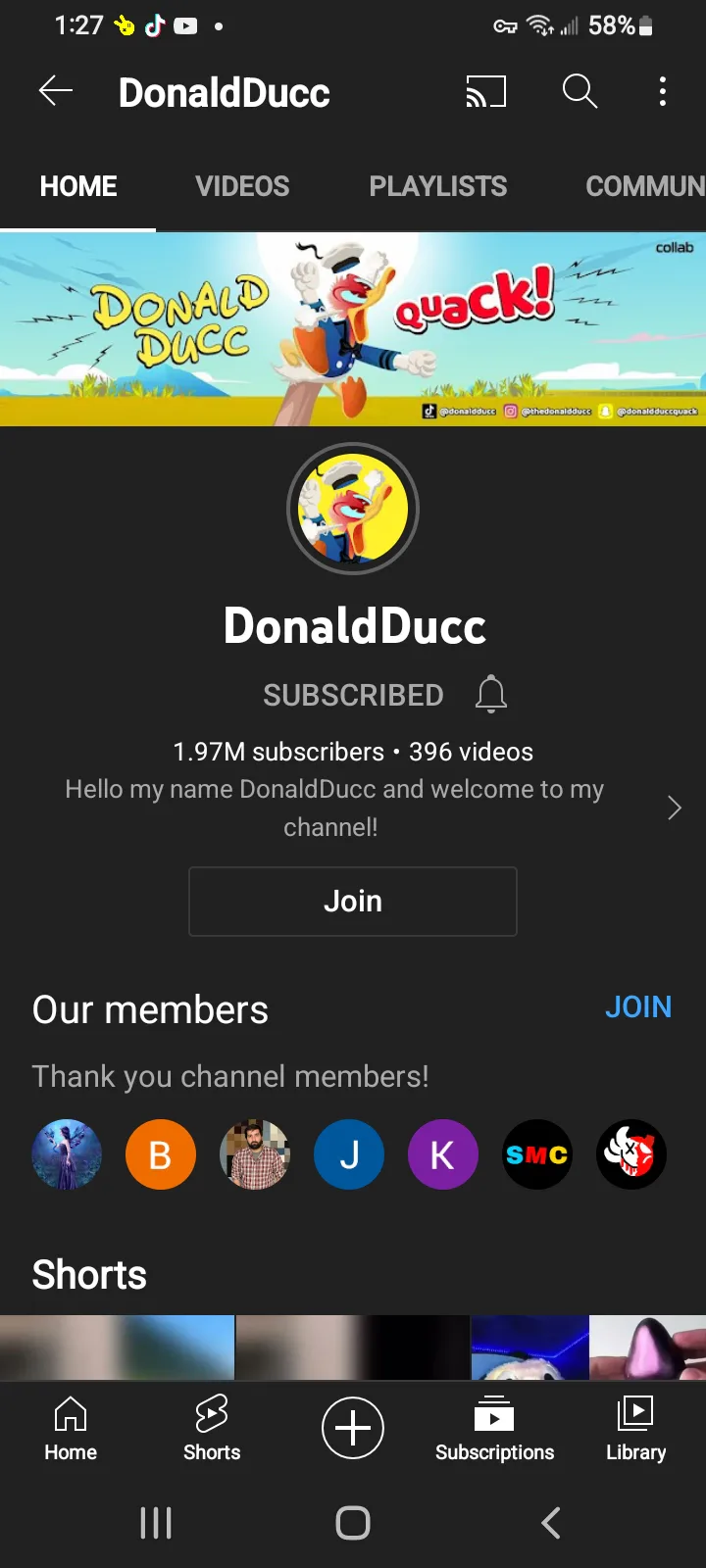The height and width of the screenshot is (1568, 706).
Task: Open the three-dot overflow menu
Action: 663,92
